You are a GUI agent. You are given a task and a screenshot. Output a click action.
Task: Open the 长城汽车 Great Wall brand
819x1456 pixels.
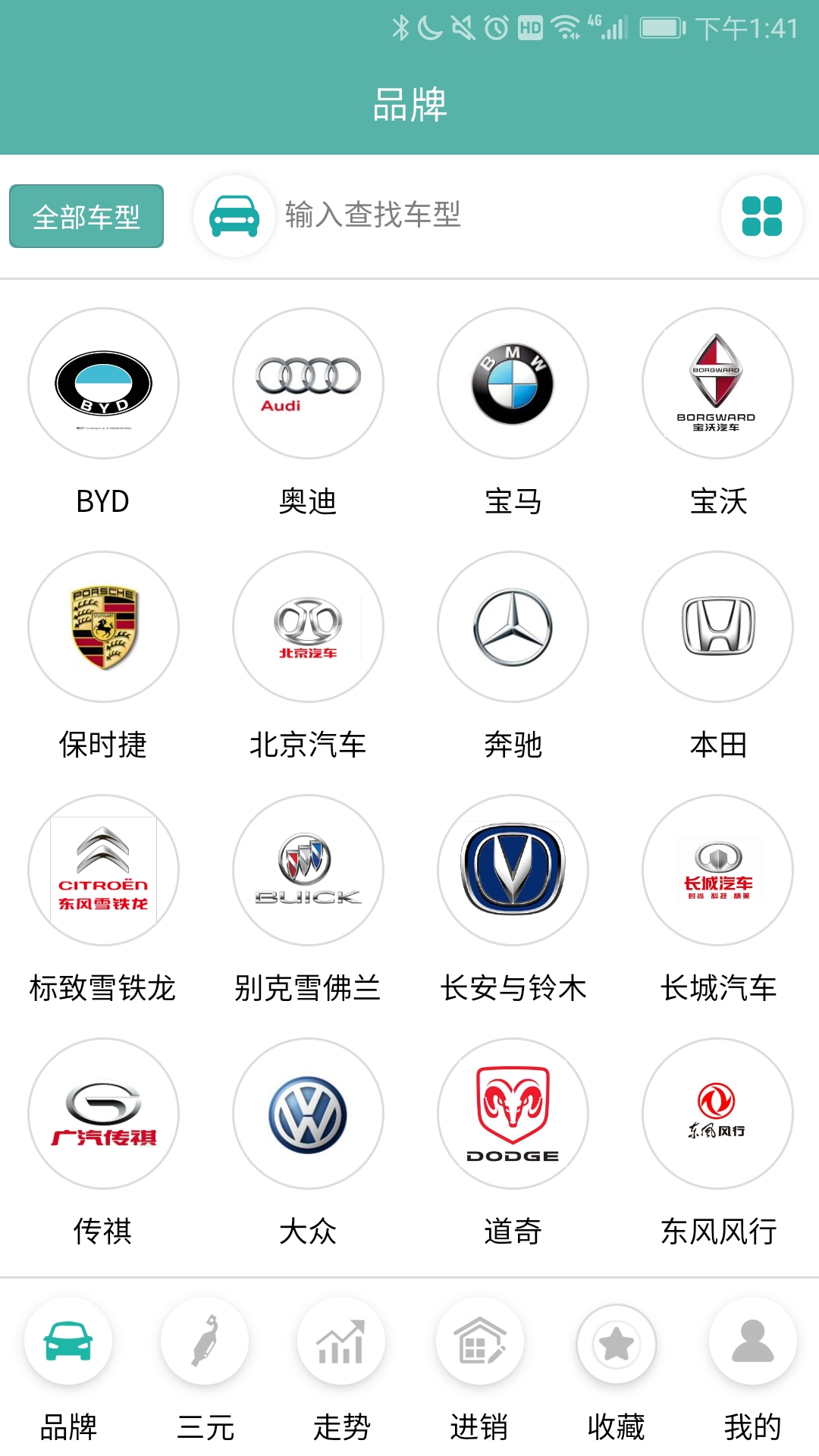click(717, 871)
